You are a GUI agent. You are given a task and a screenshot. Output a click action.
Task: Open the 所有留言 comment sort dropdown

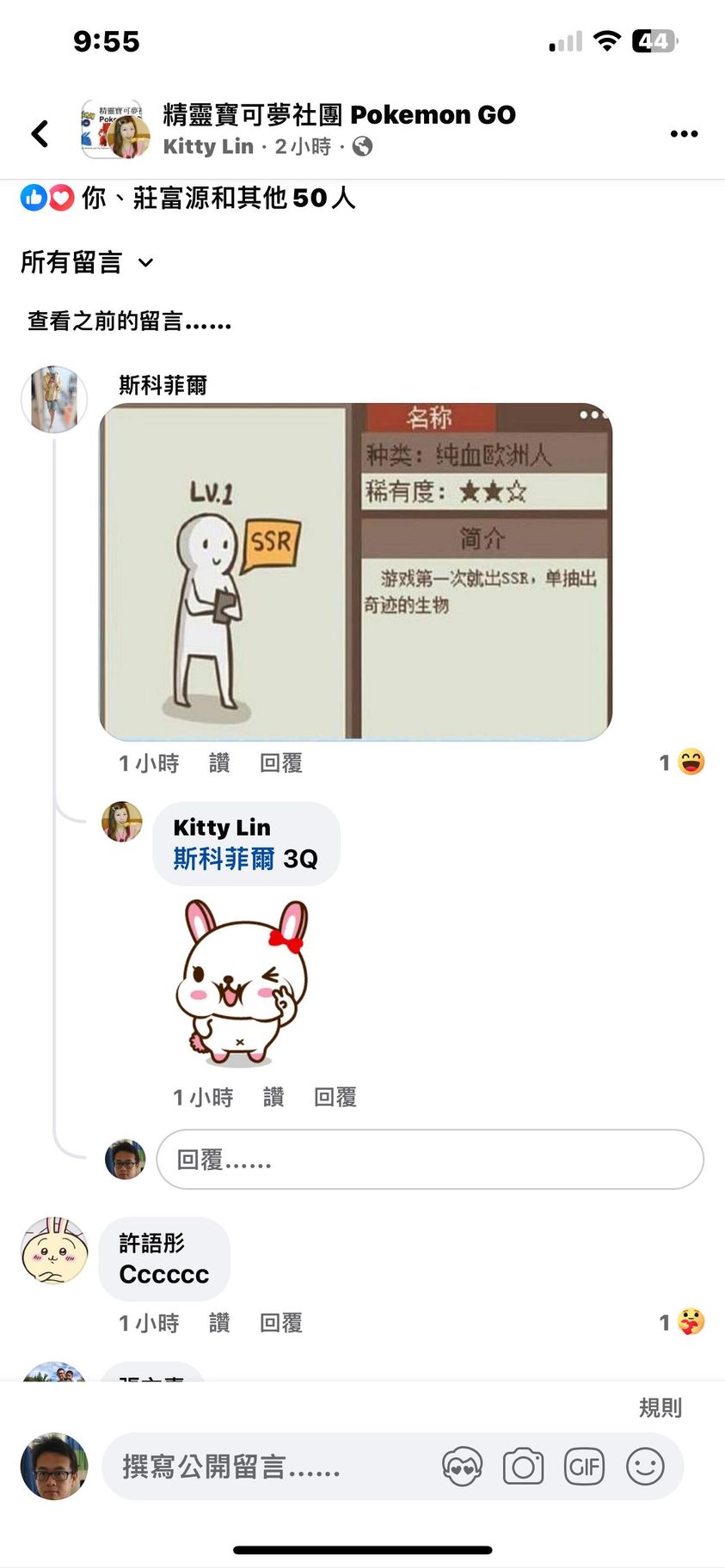tap(86, 262)
